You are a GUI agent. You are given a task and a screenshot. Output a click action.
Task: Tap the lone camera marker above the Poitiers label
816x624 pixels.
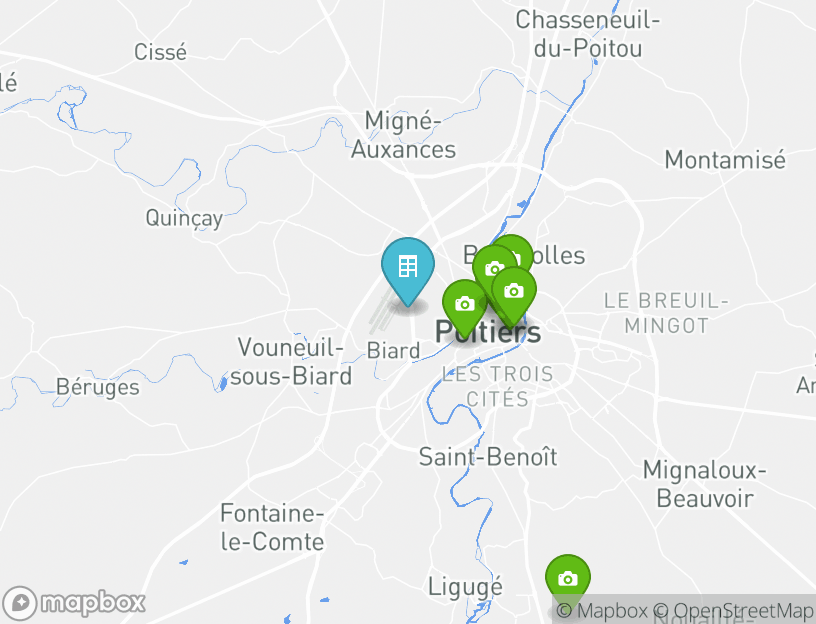point(464,304)
